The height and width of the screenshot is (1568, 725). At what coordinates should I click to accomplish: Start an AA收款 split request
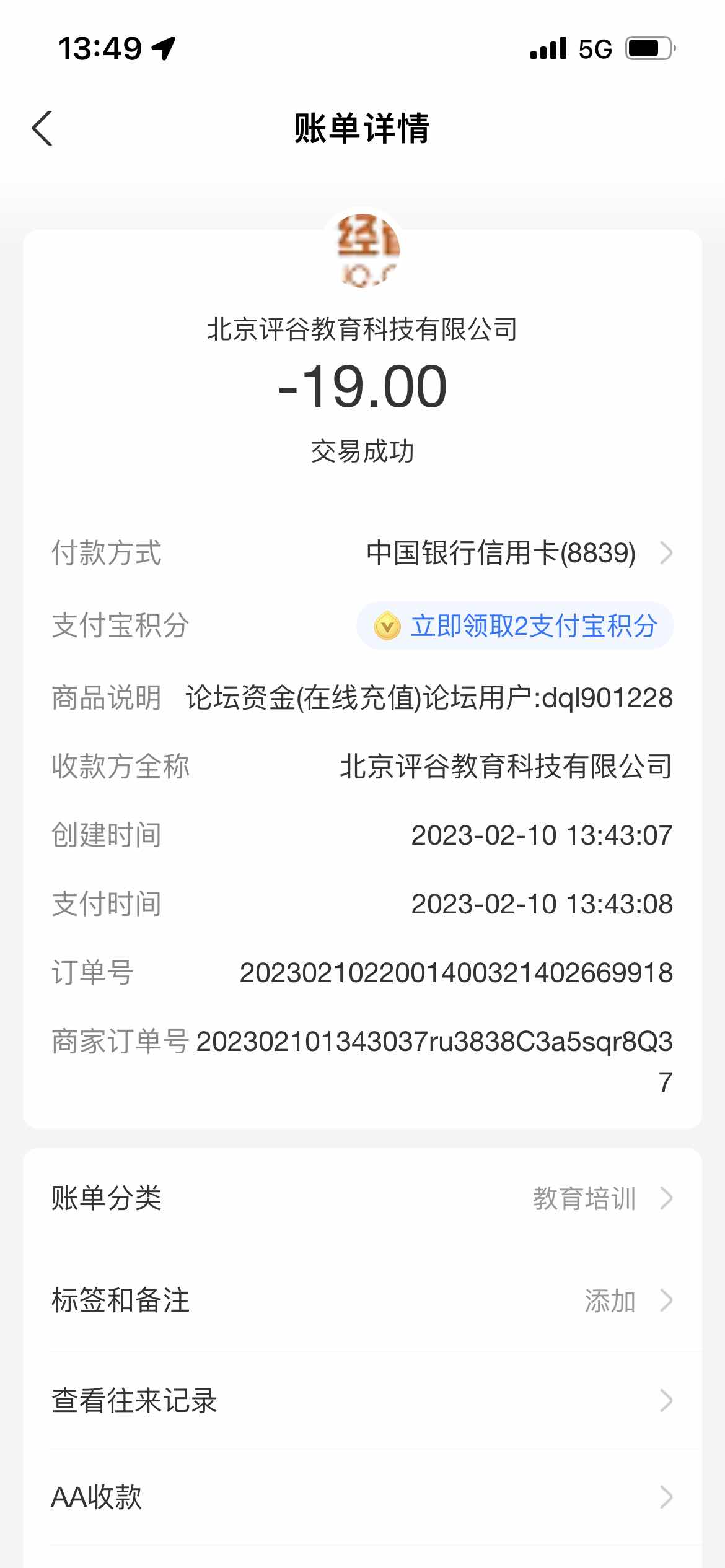tap(362, 1497)
